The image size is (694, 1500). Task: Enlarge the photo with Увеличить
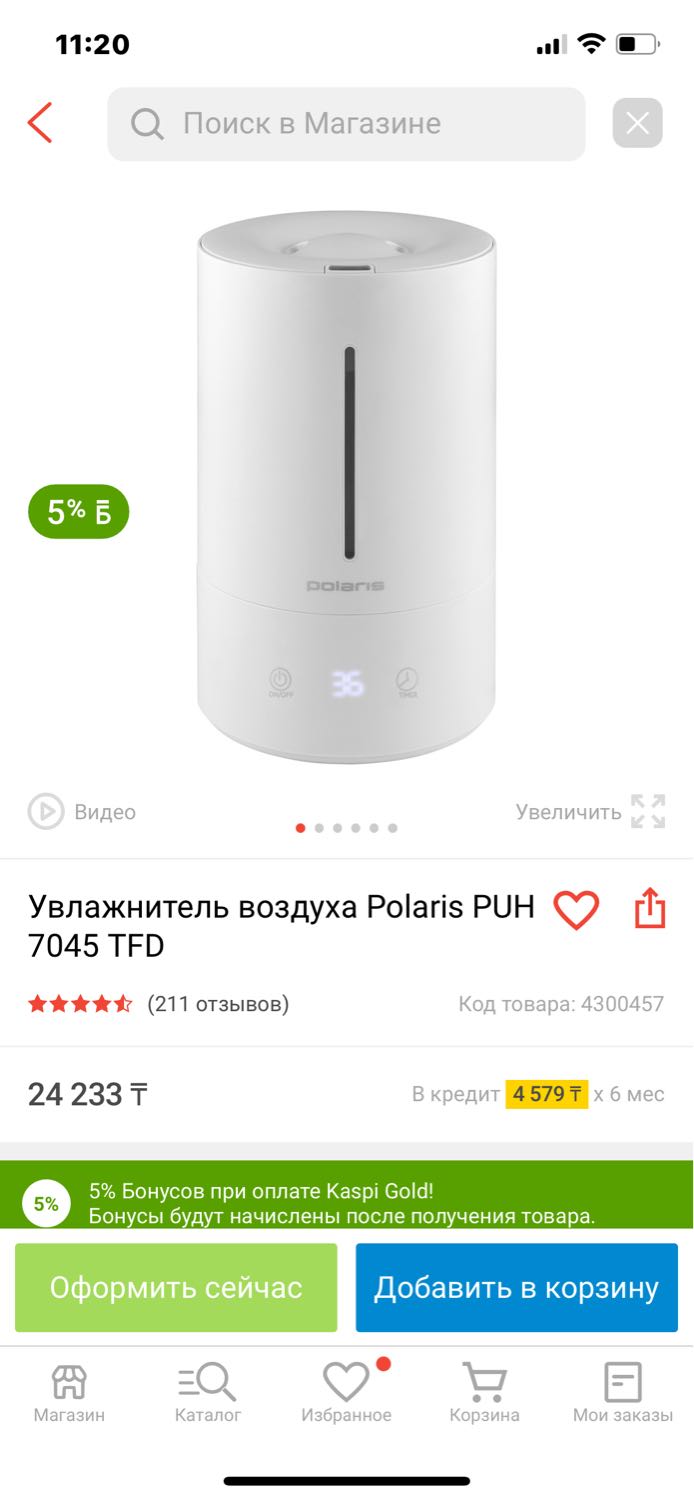pyautogui.click(x=590, y=811)
